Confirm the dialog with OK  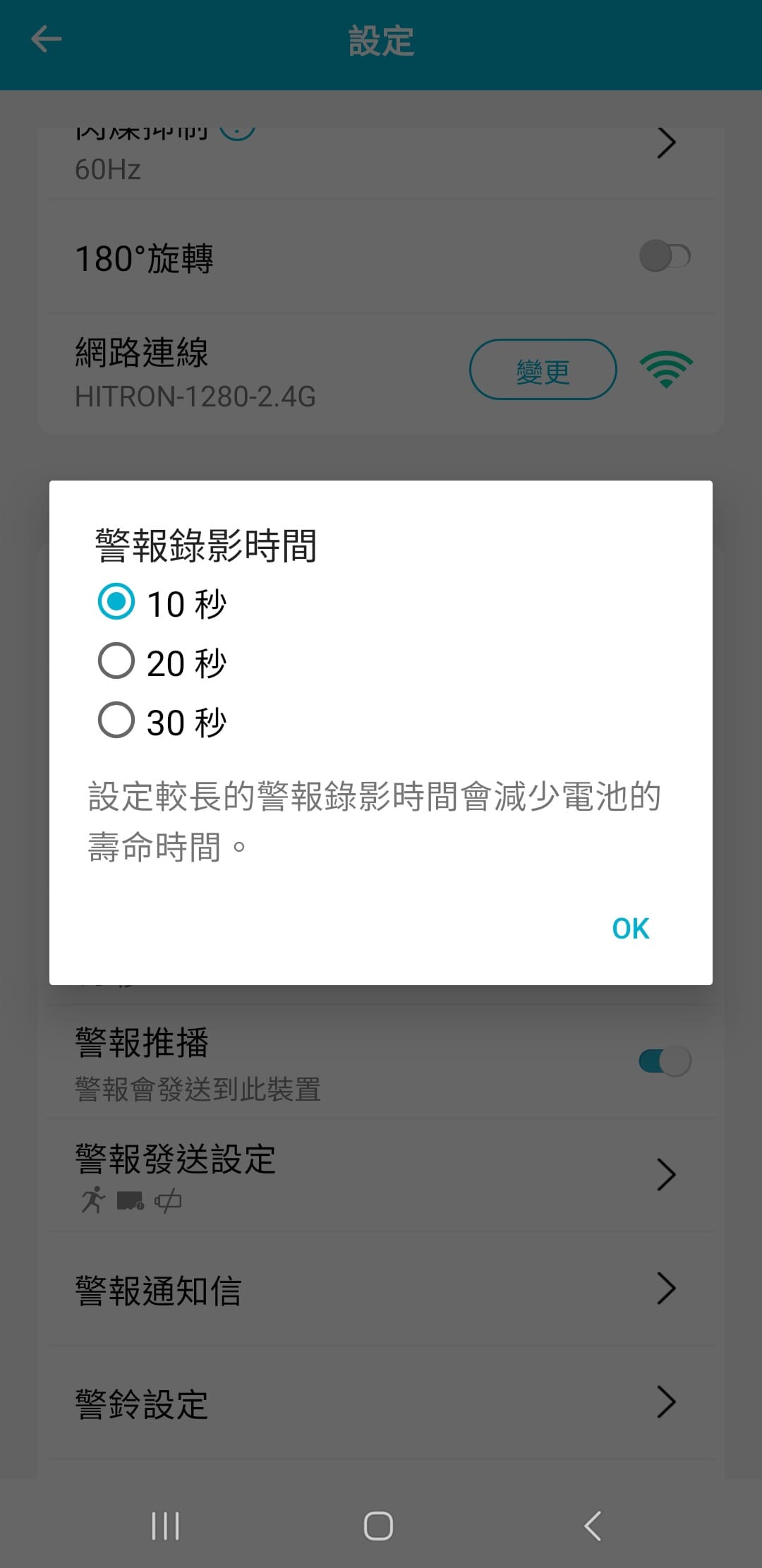[630, 928]
